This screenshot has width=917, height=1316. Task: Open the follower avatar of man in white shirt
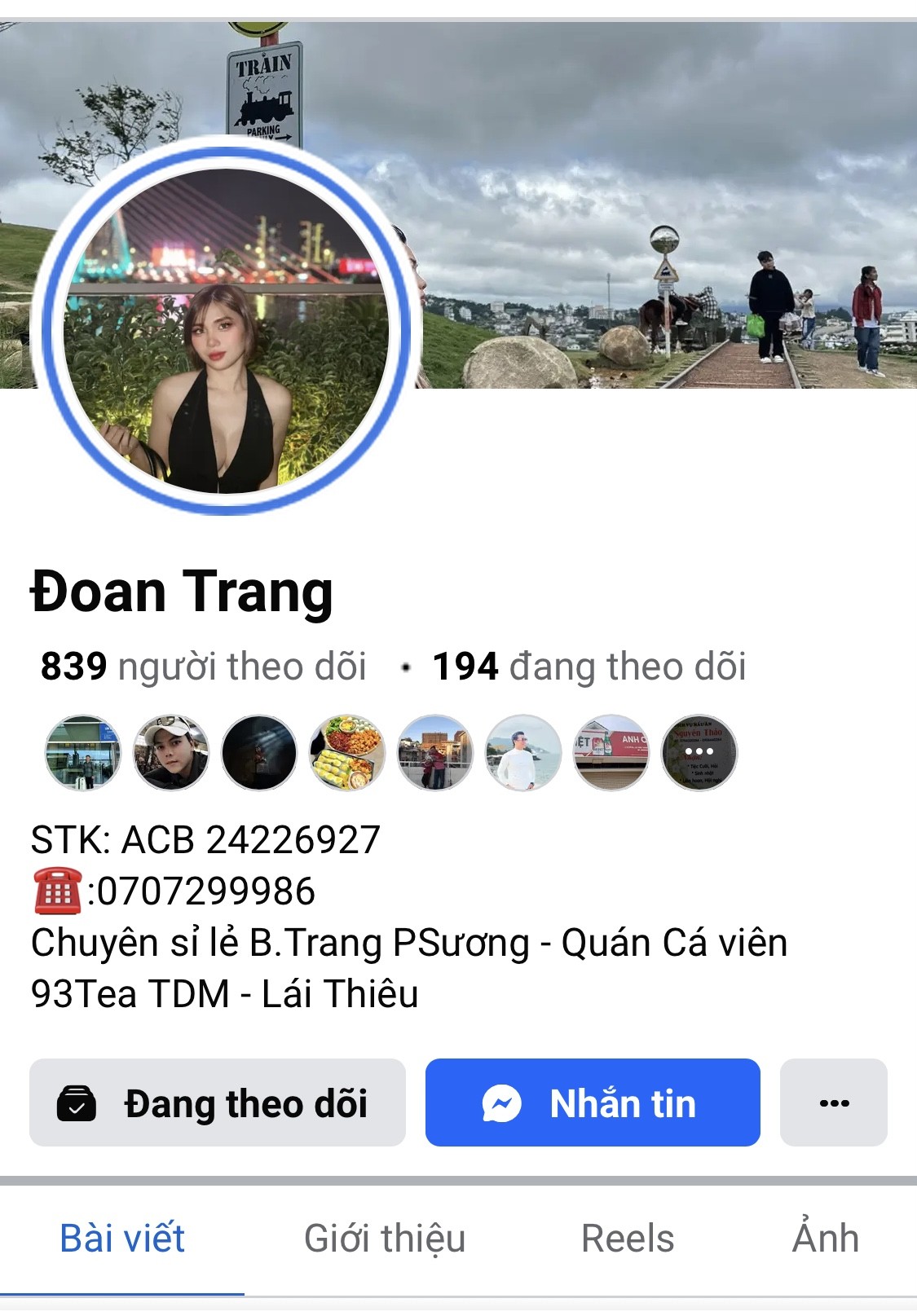point(523,752)
